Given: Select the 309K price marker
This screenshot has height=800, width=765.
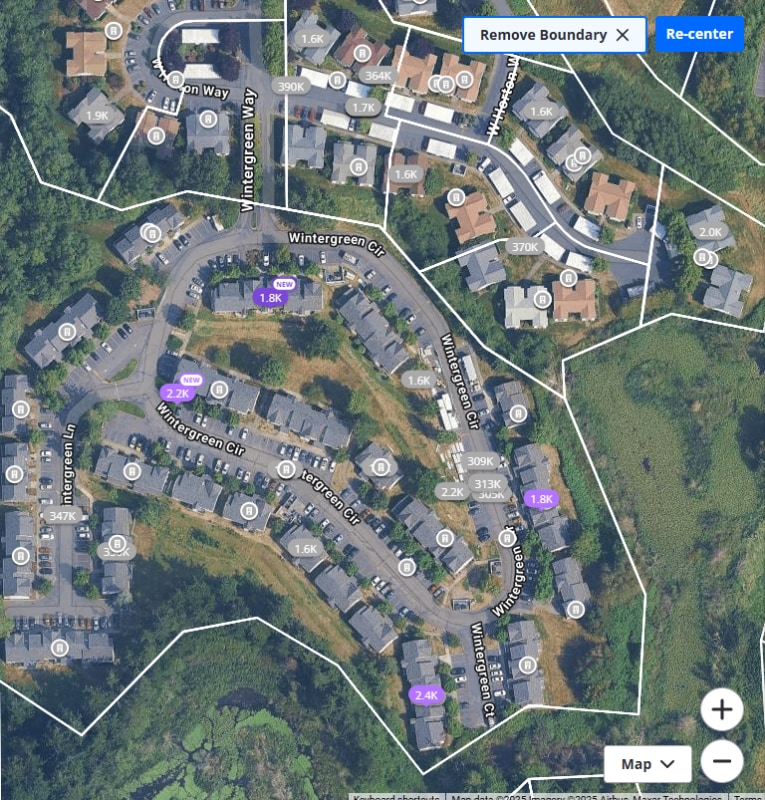Looking at the screenshot, I should click(481, 461).
